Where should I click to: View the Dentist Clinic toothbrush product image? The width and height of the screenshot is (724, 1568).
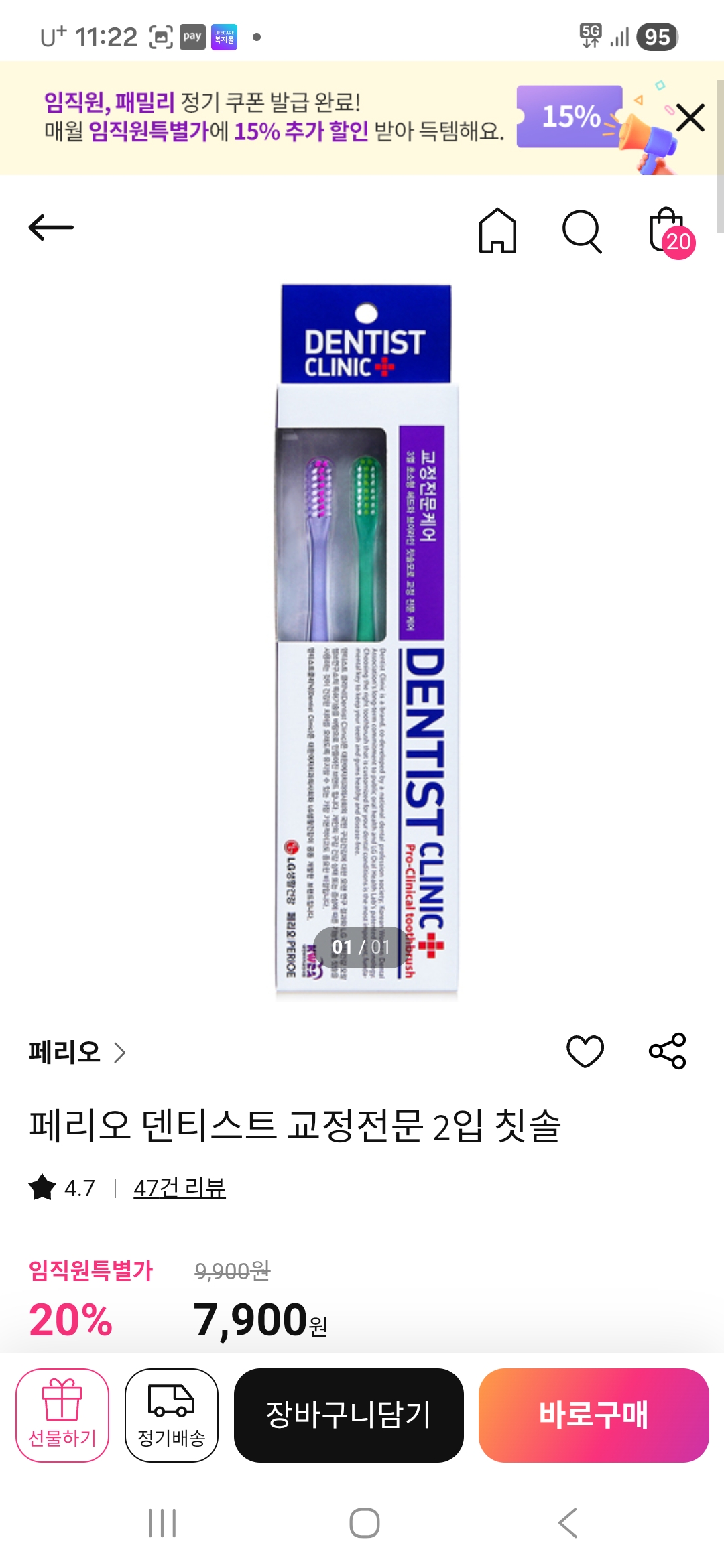(x=365, y=640)
